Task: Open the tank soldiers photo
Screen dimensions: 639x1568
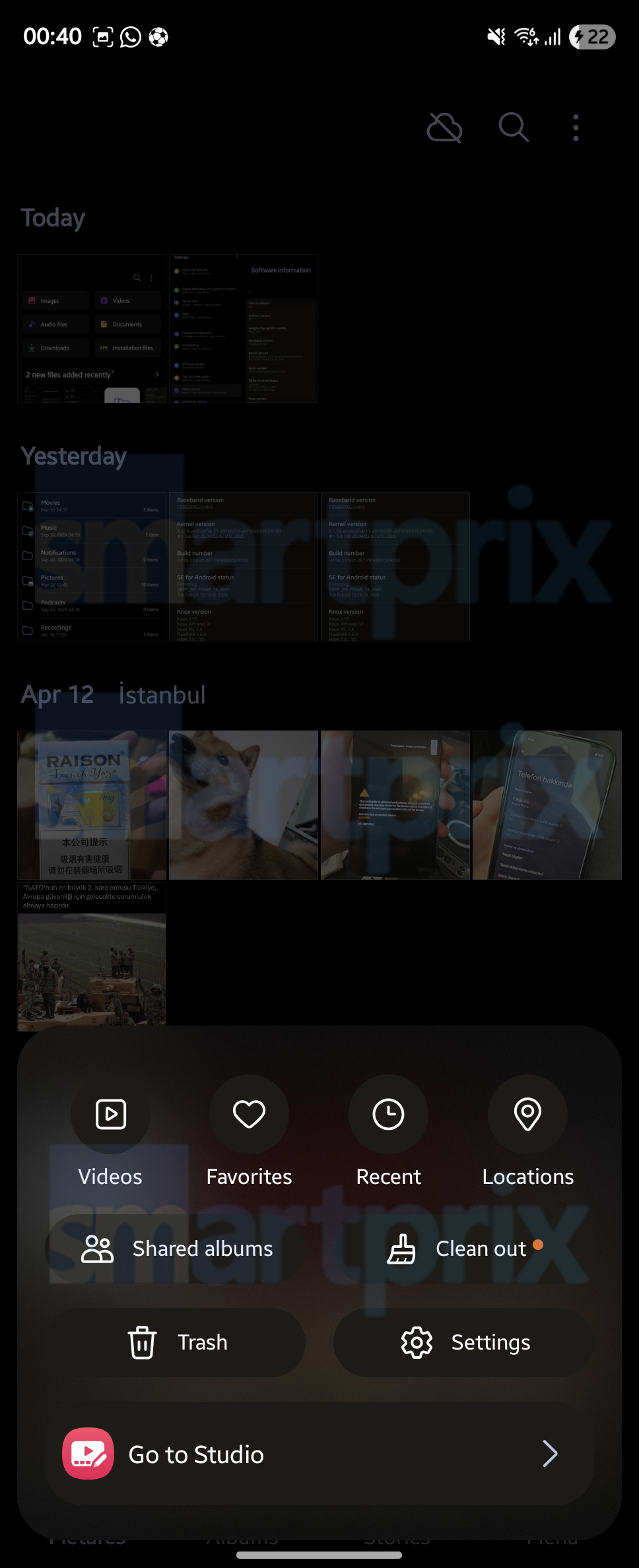Action: tap(92, 957)
